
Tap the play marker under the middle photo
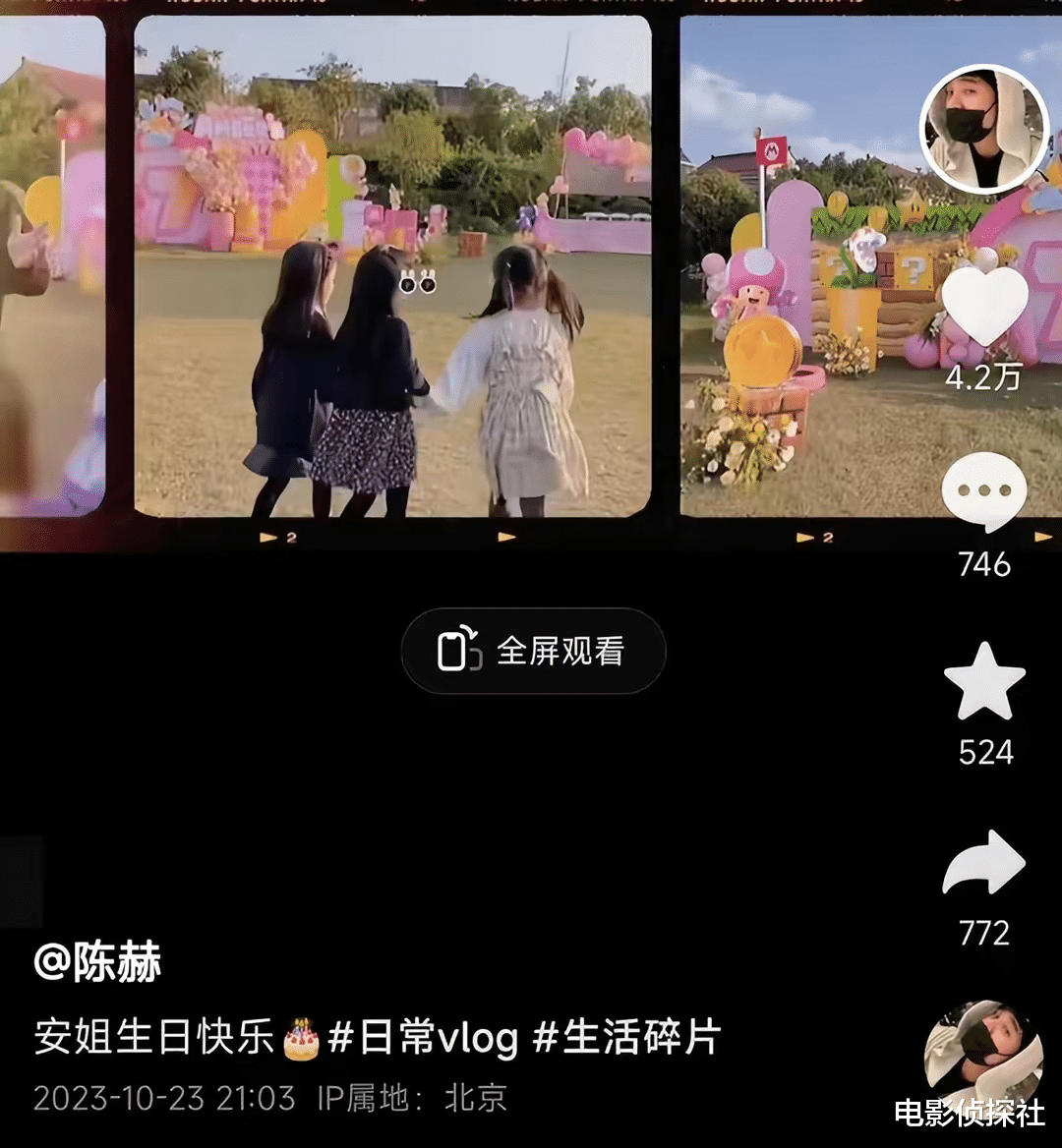point(507,537)
